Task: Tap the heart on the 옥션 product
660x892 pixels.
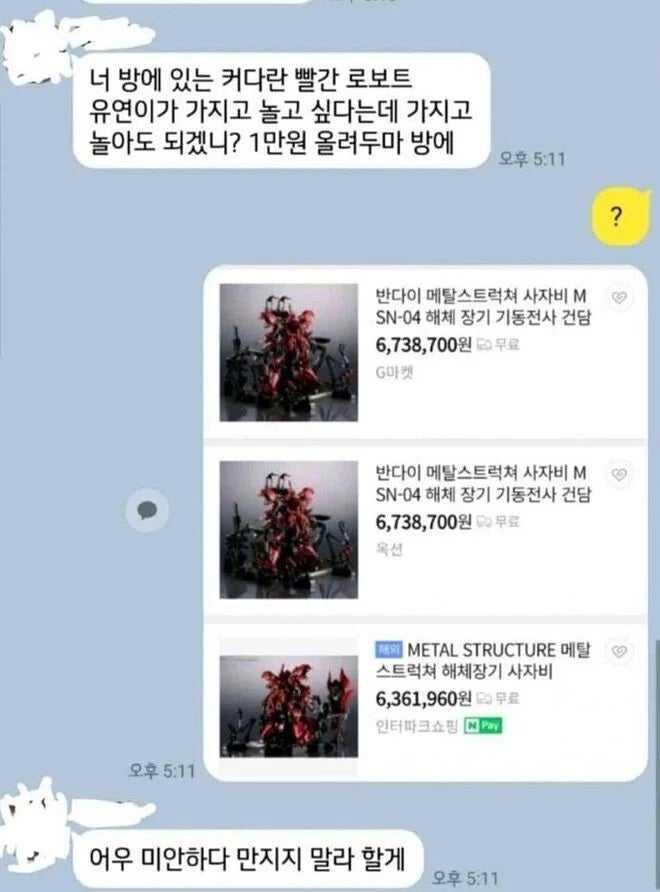Action: point(619,474)
